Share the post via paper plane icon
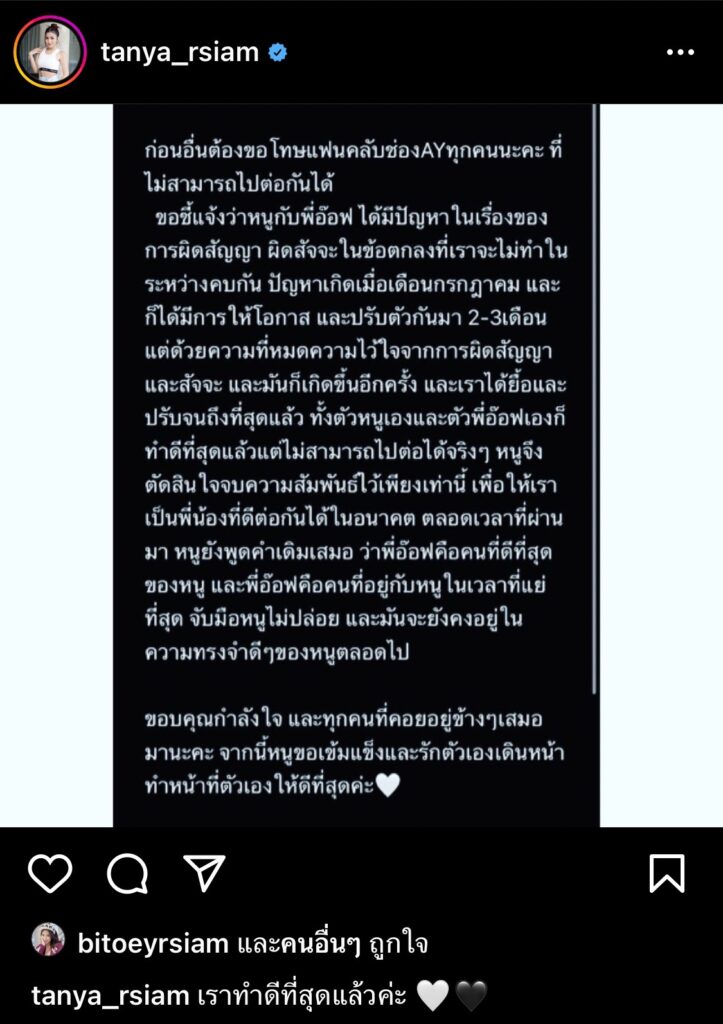This screenshot has height=1024, width=723. [204, 873]
